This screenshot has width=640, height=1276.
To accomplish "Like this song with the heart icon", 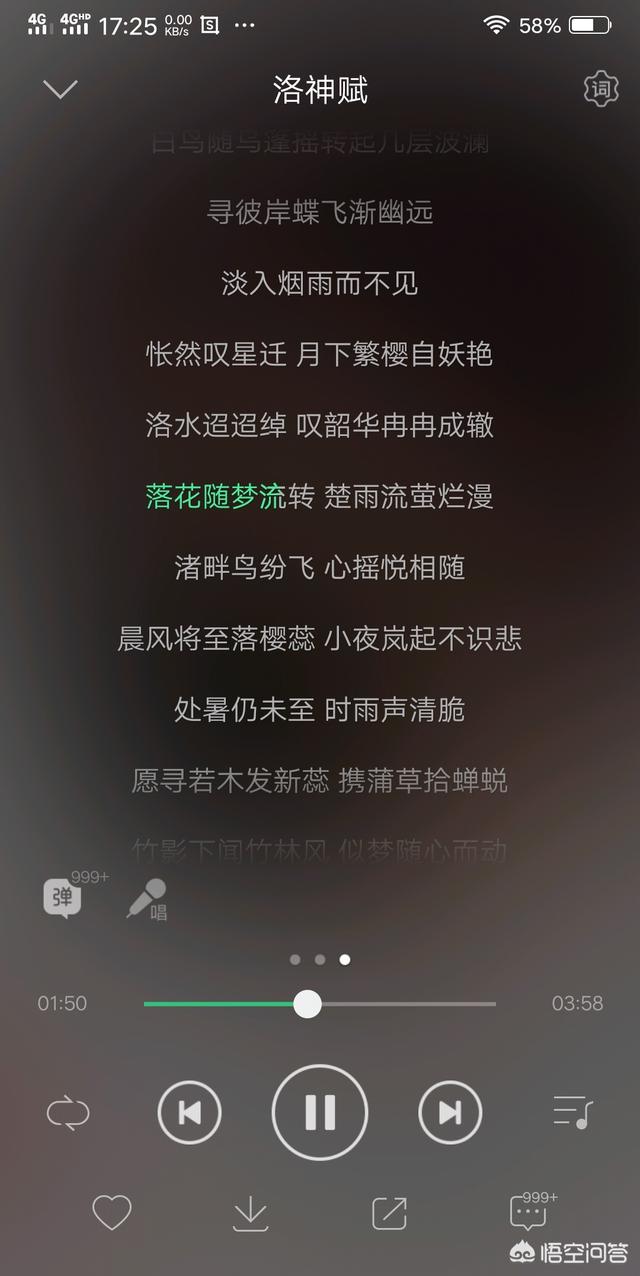I will point(112,1213).
